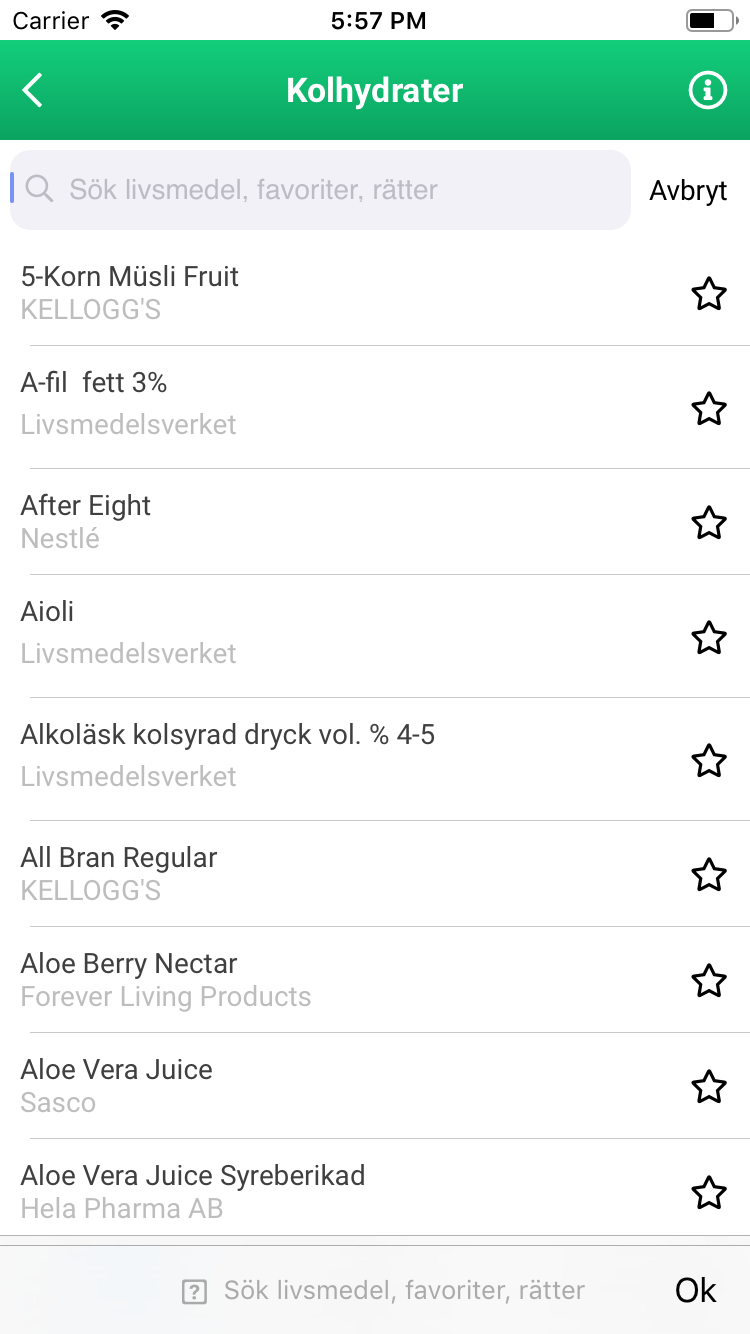The image size is (750, 1334).
Task: Mark Alkoläsk kolsyrad dryck as favorite
Action: coord(709,760)
